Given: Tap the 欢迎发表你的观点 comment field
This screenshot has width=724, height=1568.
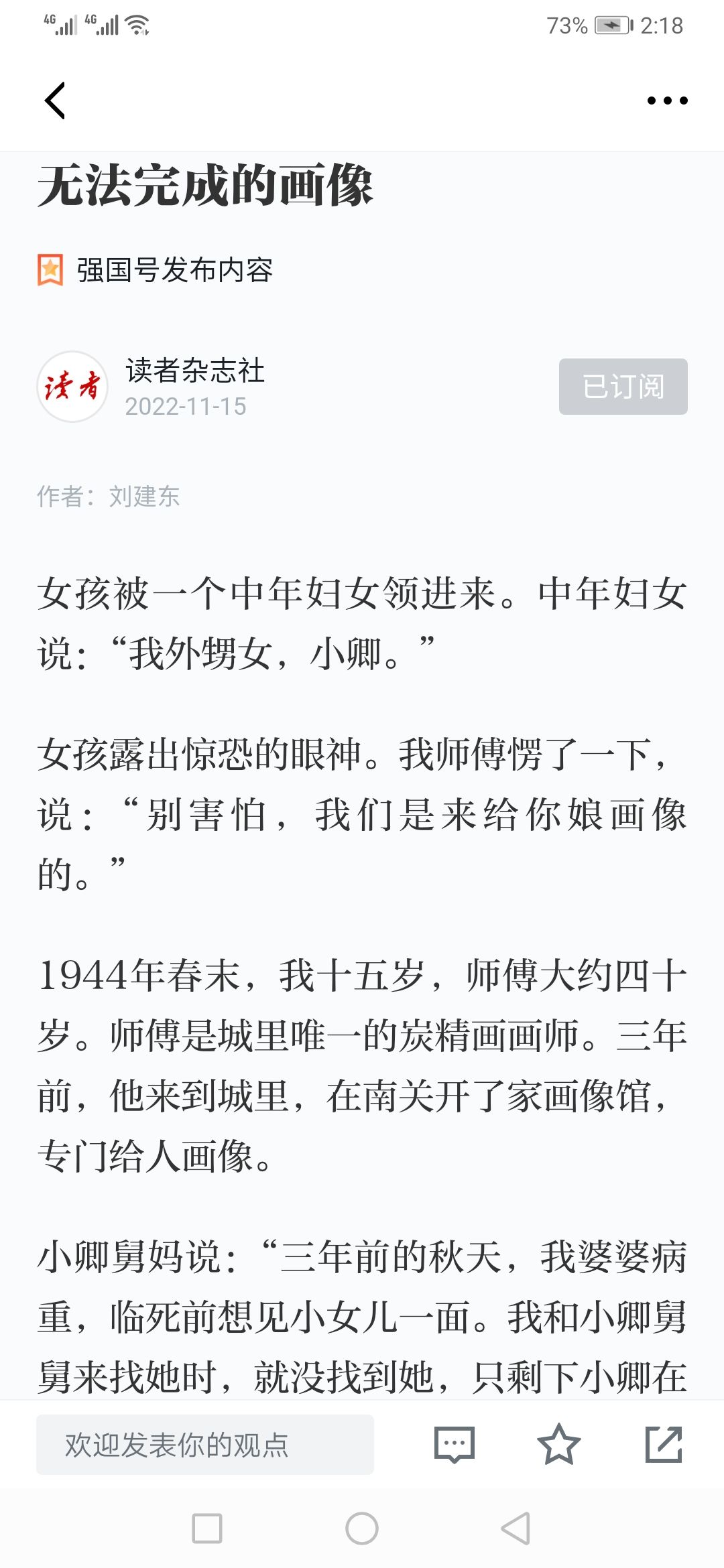Looking at the screenshot, I should click(205, 1445).
